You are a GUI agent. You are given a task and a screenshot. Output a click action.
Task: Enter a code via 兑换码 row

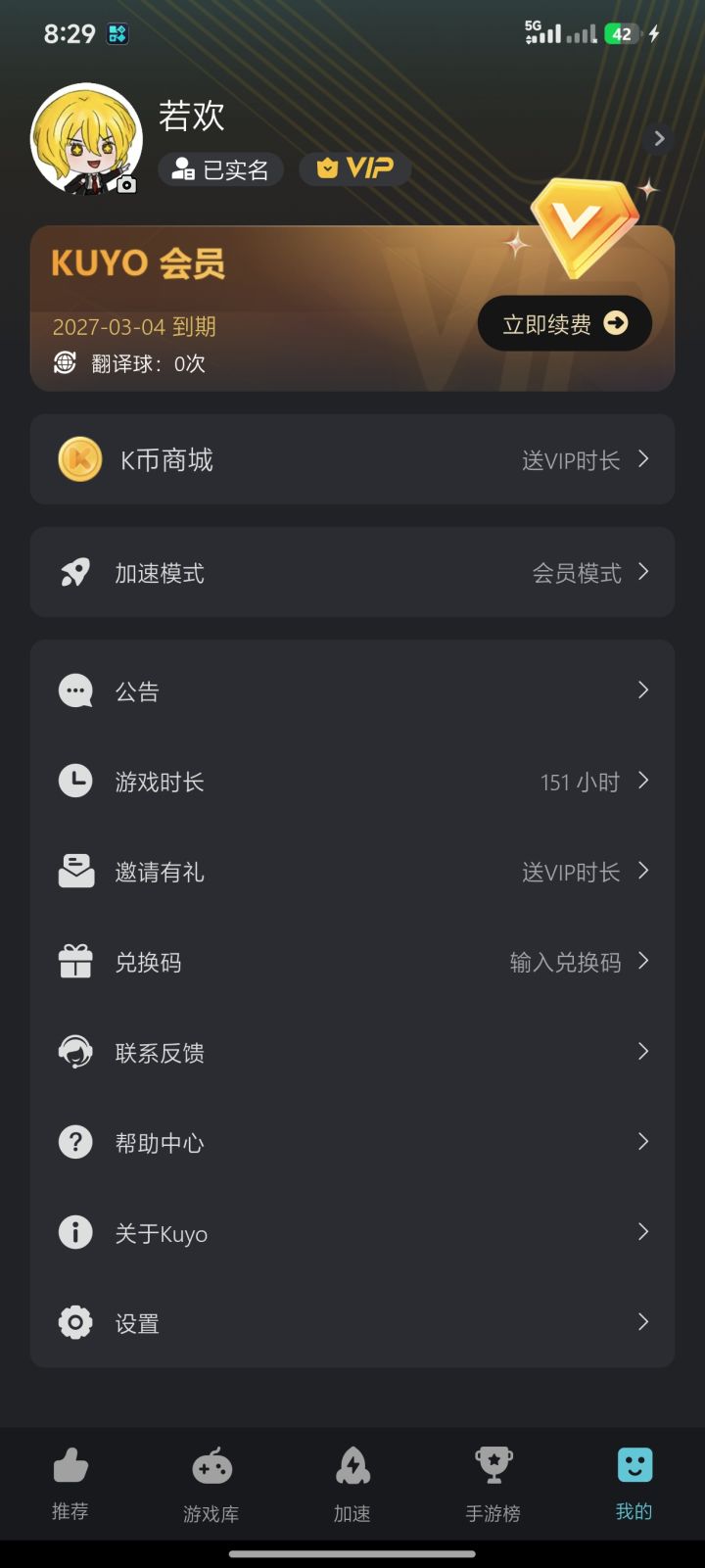[x=352, y=963]
